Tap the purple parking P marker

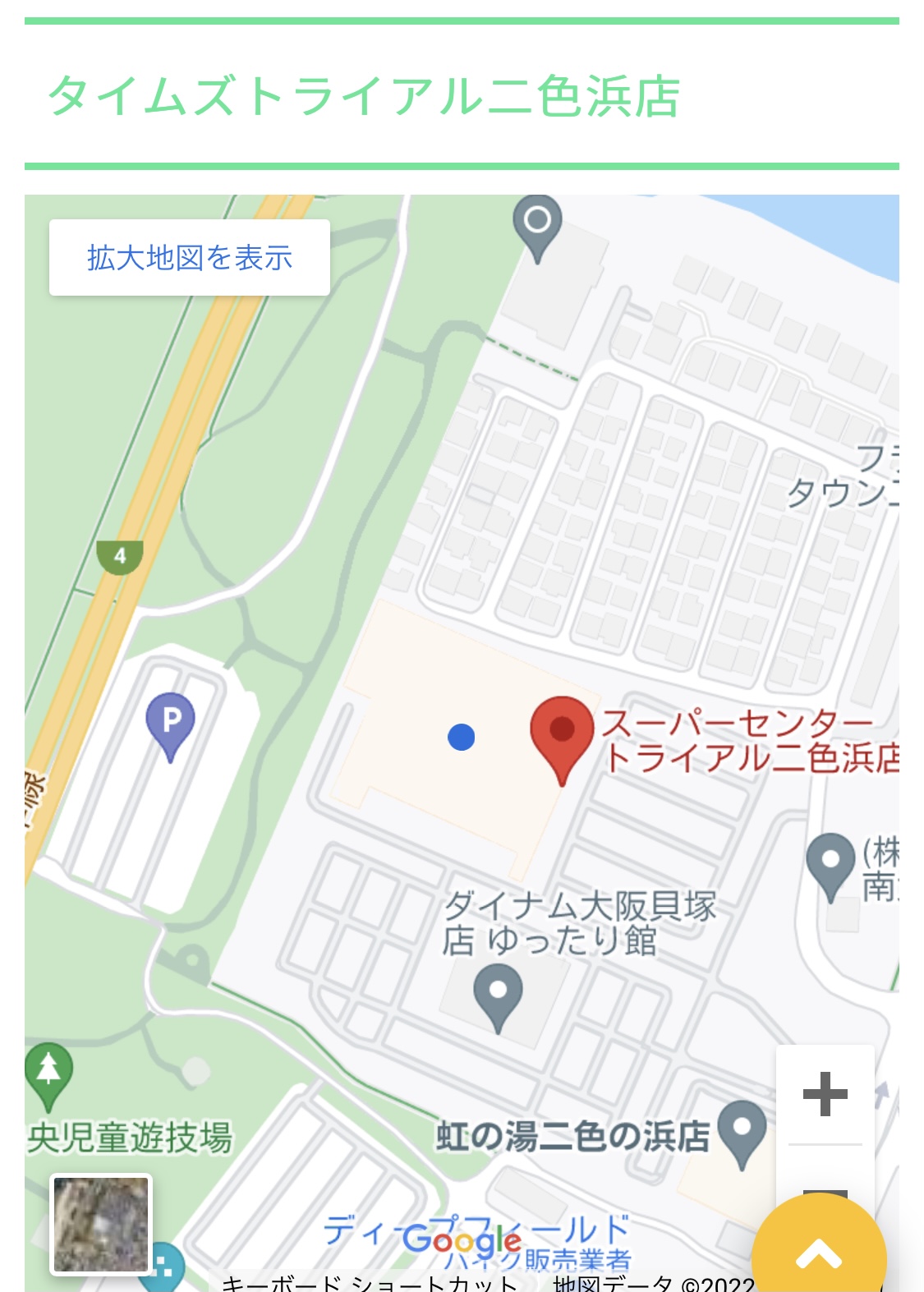coord(171,724)
